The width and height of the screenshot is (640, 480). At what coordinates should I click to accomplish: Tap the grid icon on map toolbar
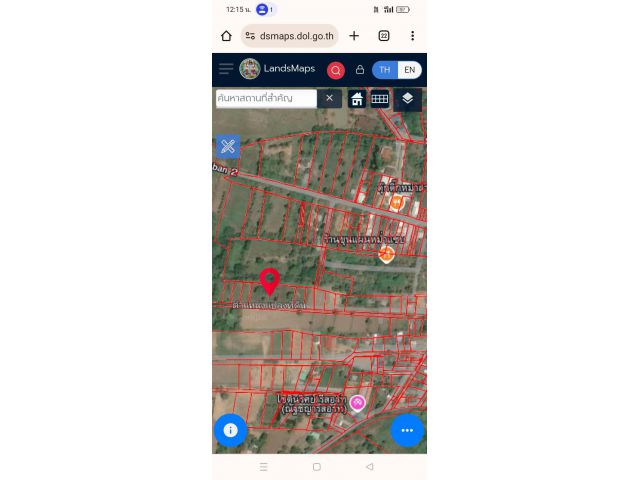coord(380,98)
